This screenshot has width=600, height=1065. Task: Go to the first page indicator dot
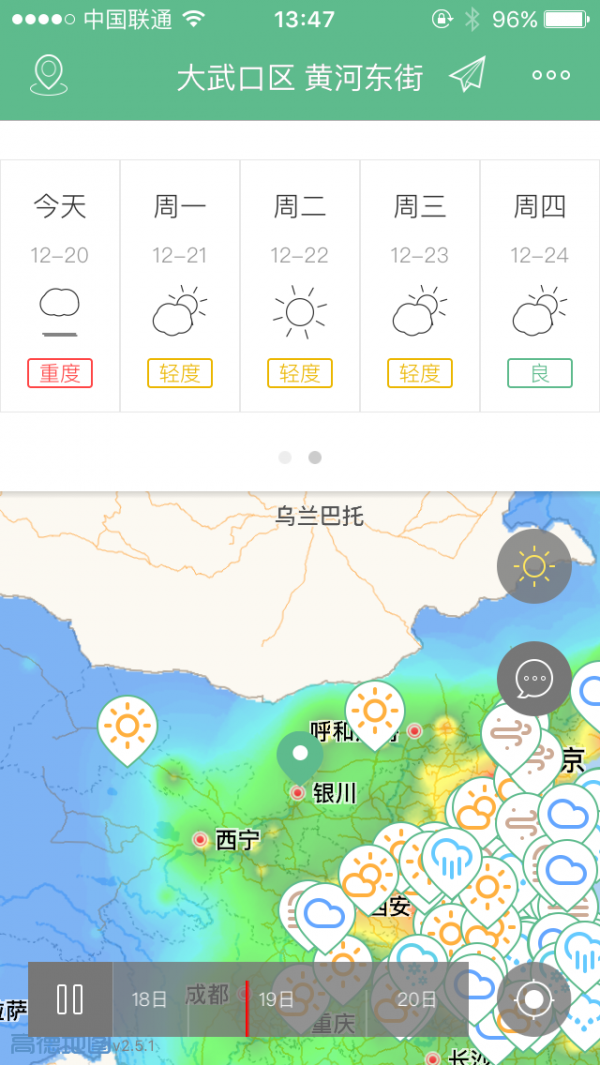tap(285, 457)
